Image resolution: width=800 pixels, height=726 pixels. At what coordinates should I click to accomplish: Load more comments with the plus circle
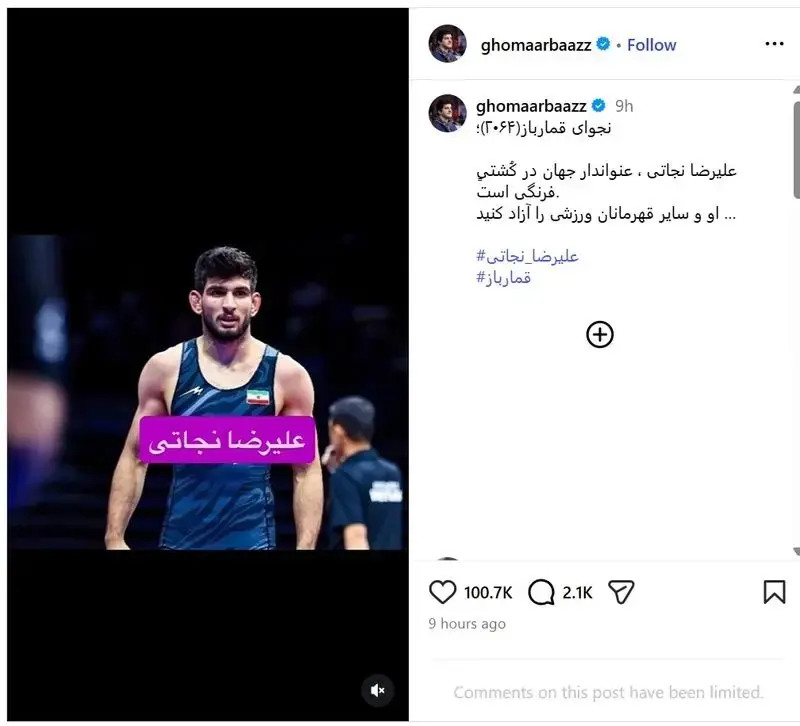point(599,335)
